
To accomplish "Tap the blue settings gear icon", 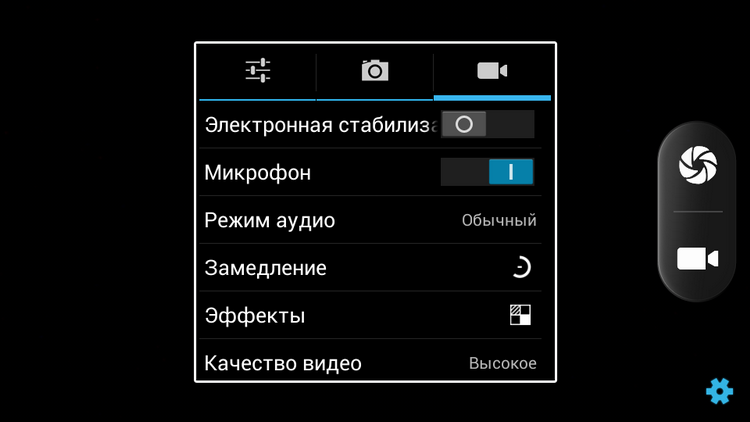I will pos(719,391).
